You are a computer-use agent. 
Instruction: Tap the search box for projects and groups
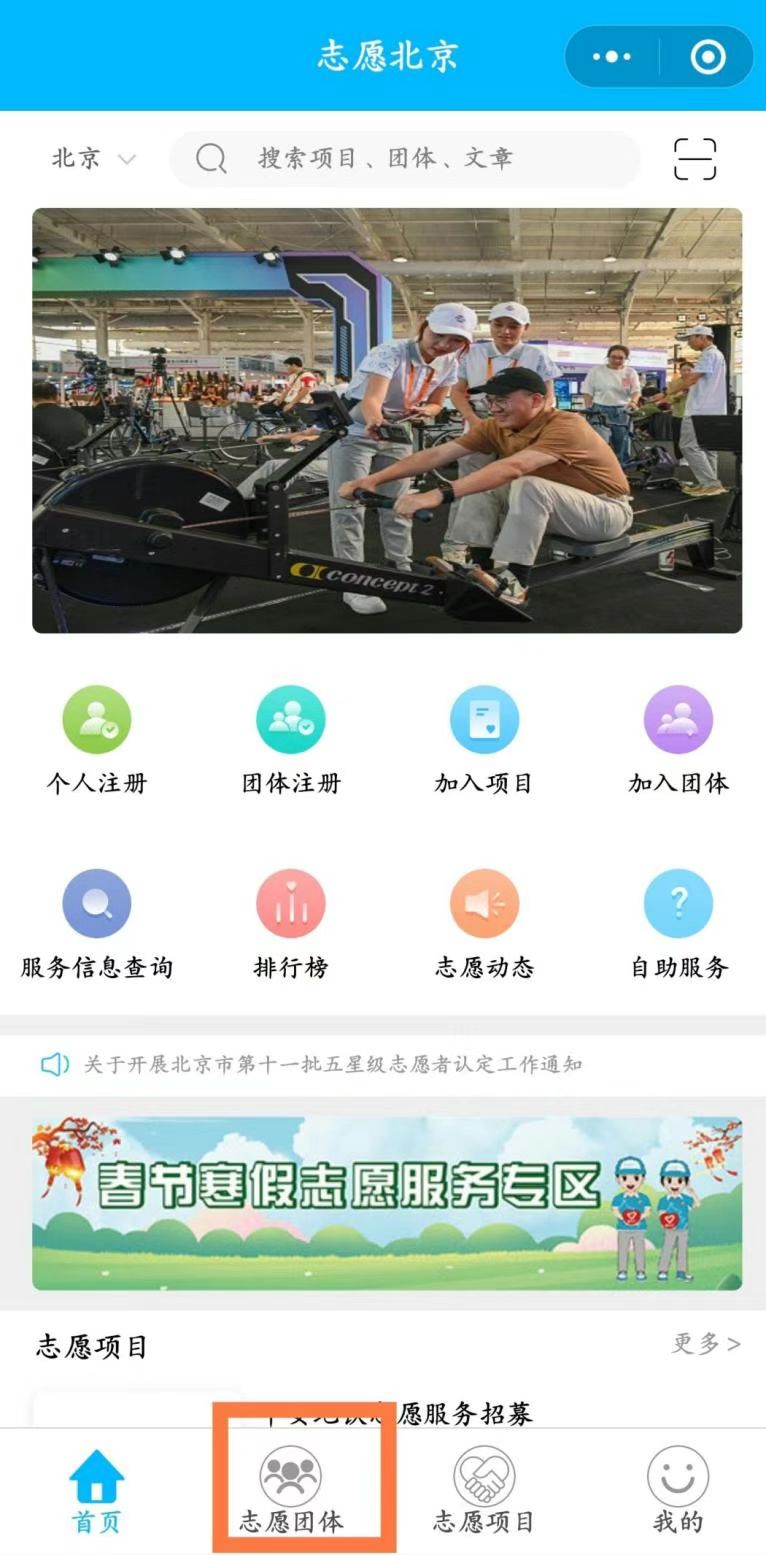[x=404, y=158]
